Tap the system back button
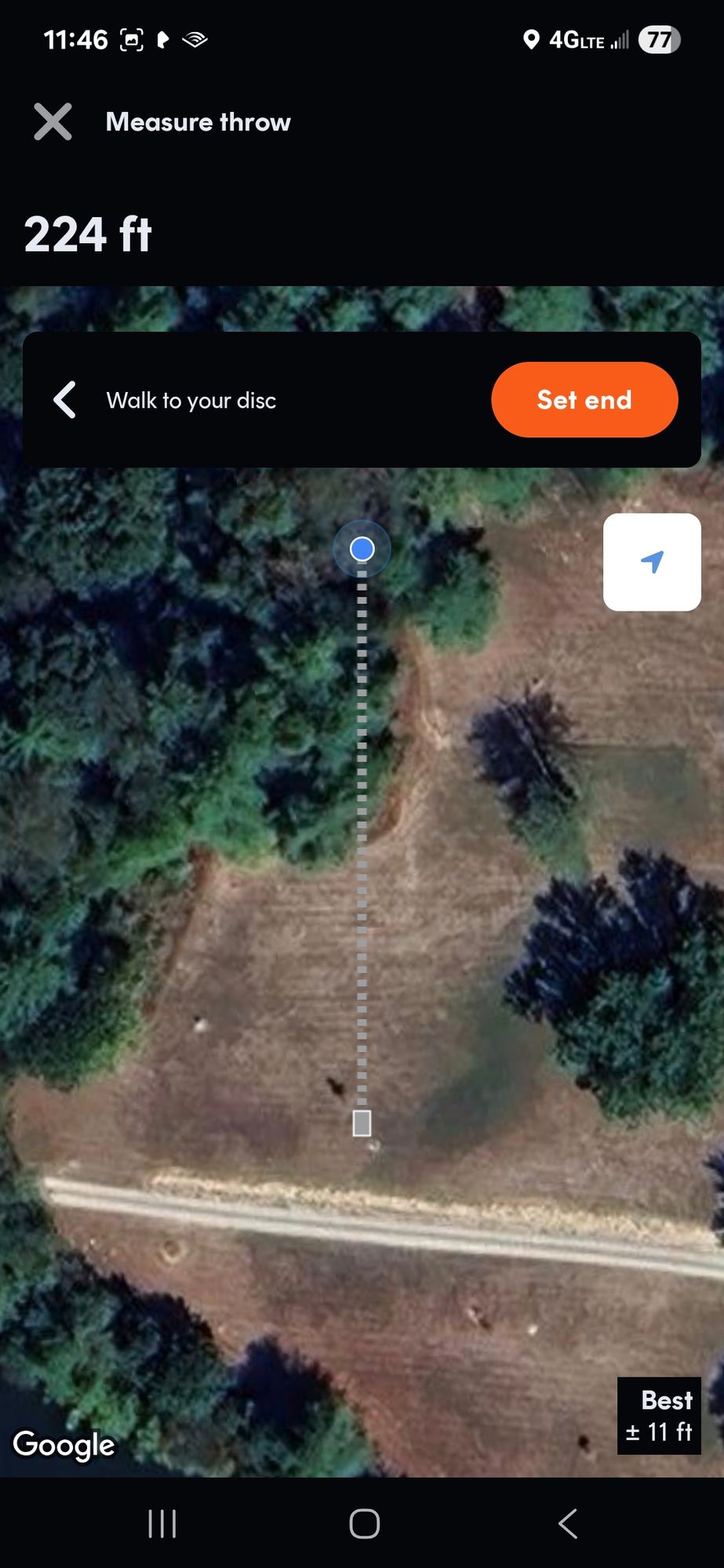724x1568 pixels. pos(568,1524)
